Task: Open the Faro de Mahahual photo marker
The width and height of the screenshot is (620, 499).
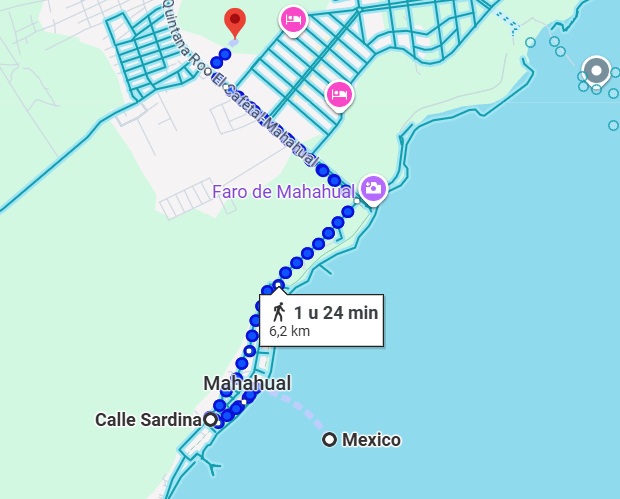Action: click(x=373, y=187)
